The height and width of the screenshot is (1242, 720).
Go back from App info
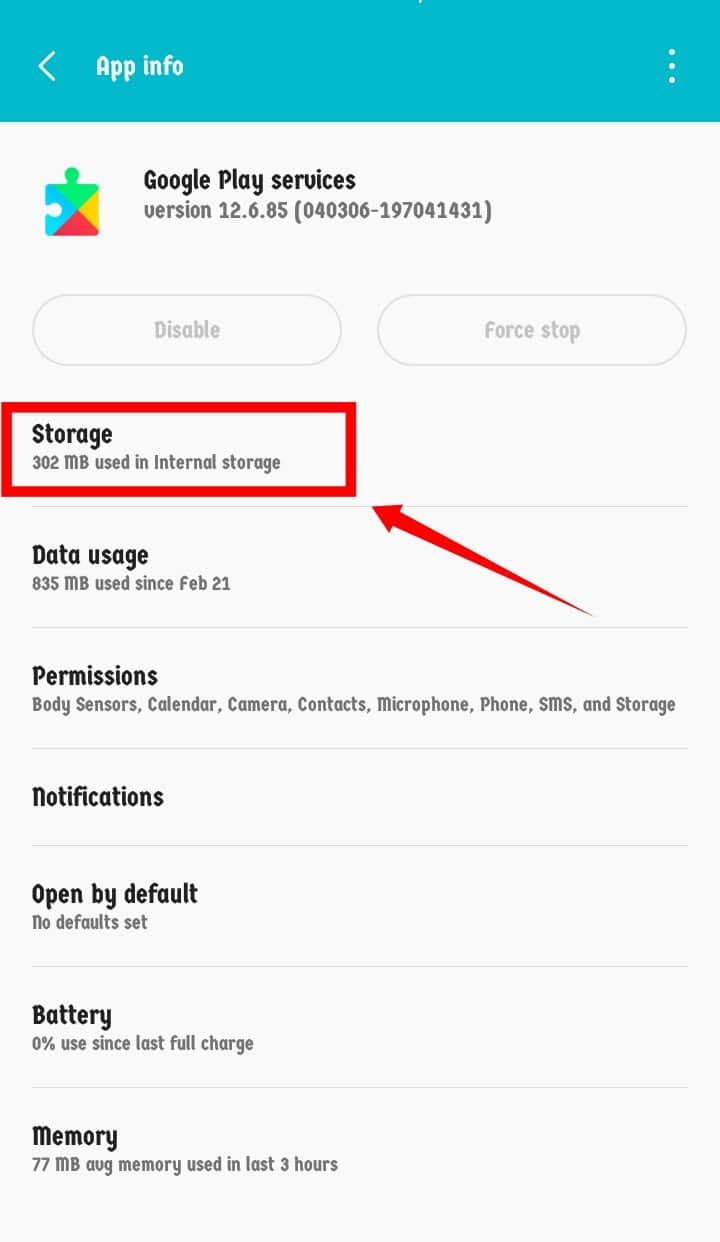click(x=46, y=66)
